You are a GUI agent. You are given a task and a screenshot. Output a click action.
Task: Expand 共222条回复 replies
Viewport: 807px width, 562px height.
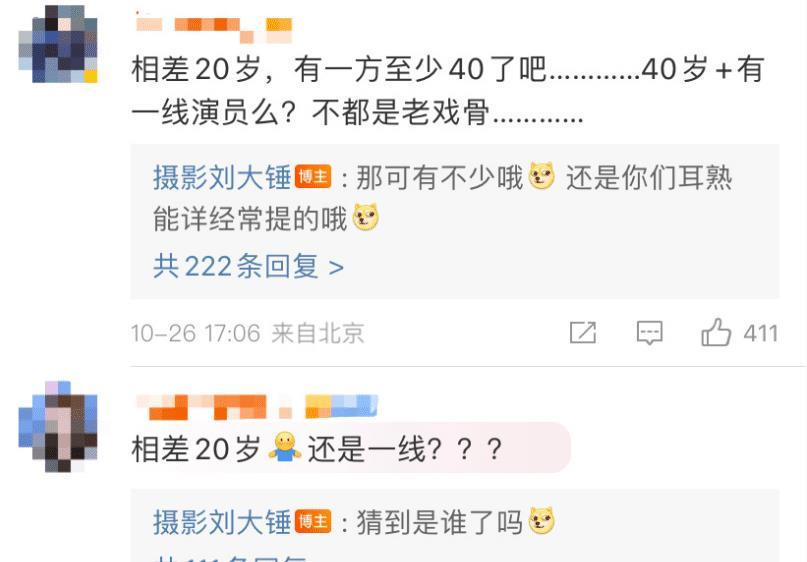248,266
